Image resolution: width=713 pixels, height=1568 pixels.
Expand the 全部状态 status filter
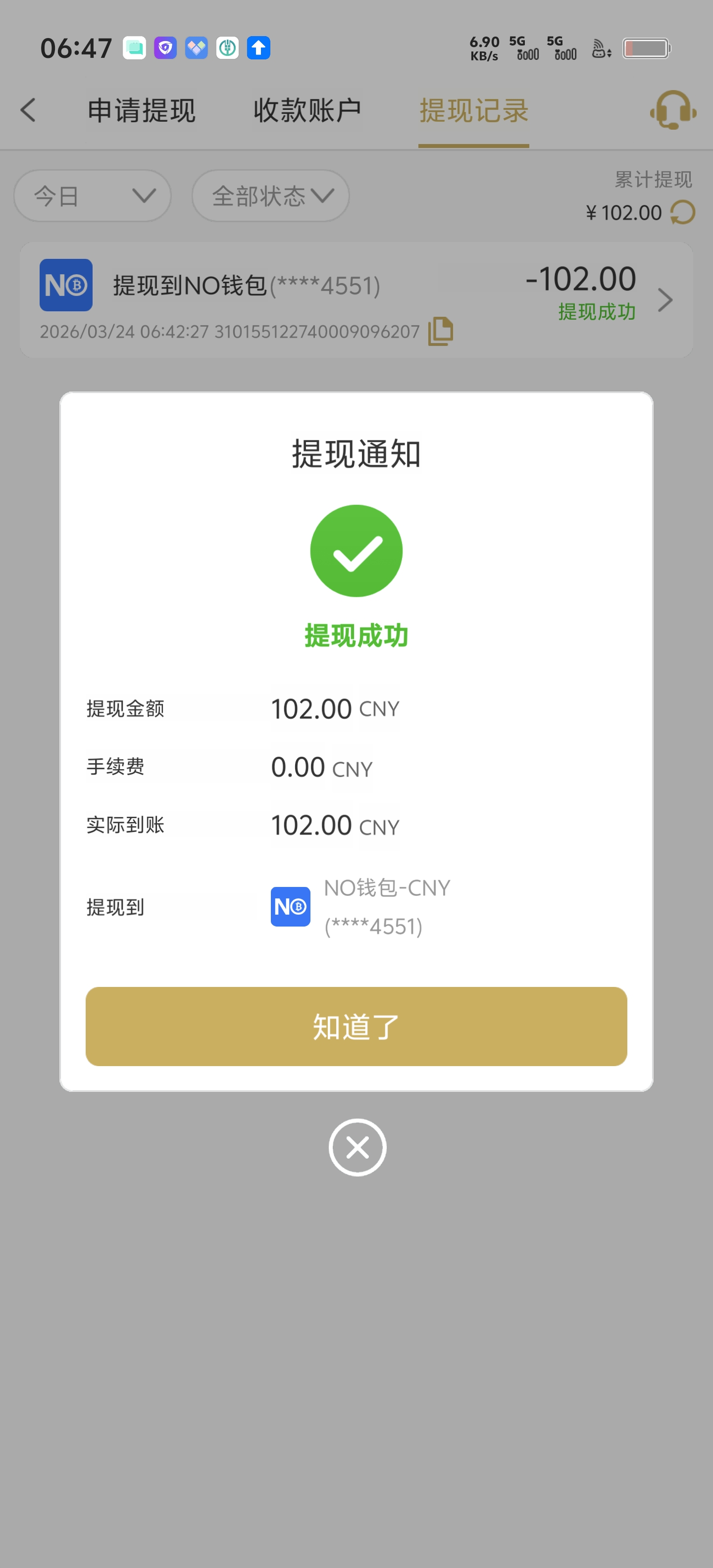point(271,196)
